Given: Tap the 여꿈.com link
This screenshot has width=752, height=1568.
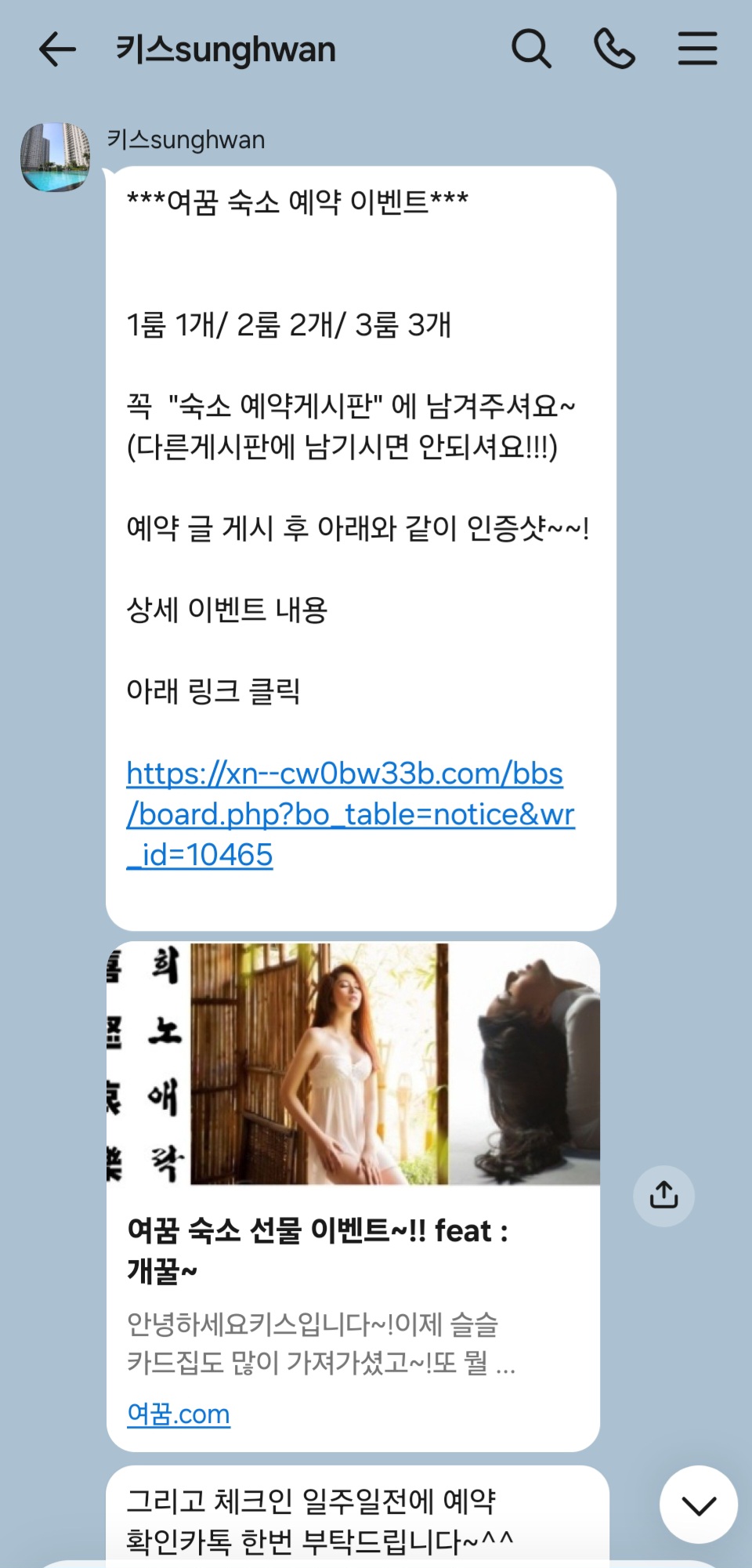Looking at the screenshot, I should (179, 1414).
